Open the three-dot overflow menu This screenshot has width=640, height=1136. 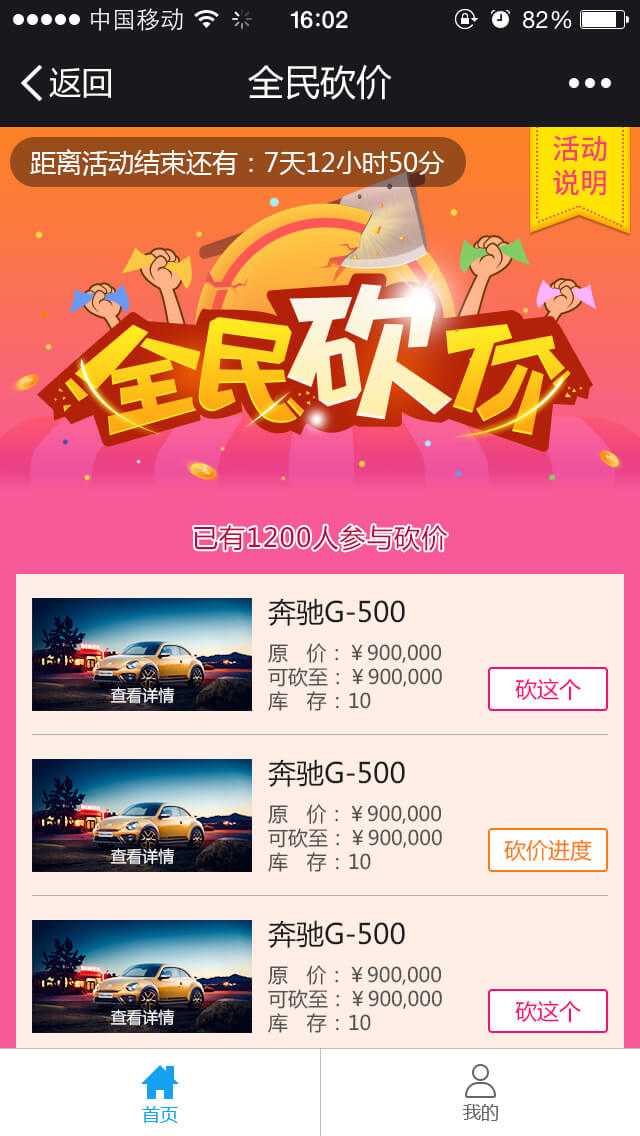pos(589,83)
